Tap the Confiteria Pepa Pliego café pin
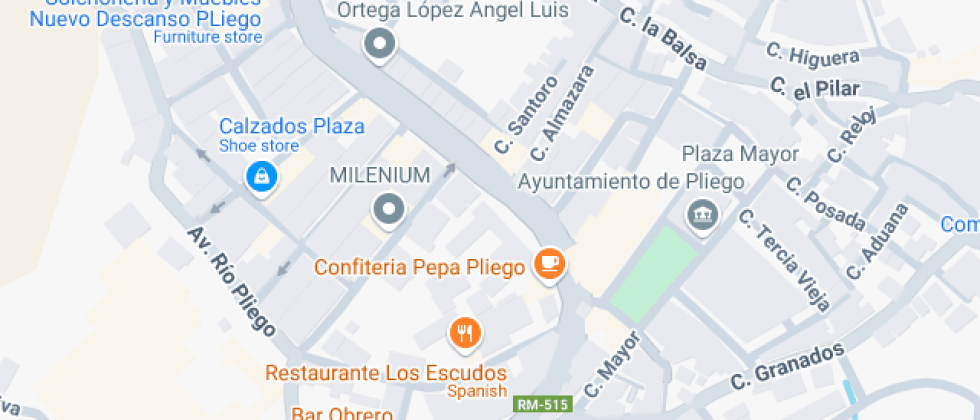Image resolution: width=980 pixels, height=420 pixels. point(549,263)
